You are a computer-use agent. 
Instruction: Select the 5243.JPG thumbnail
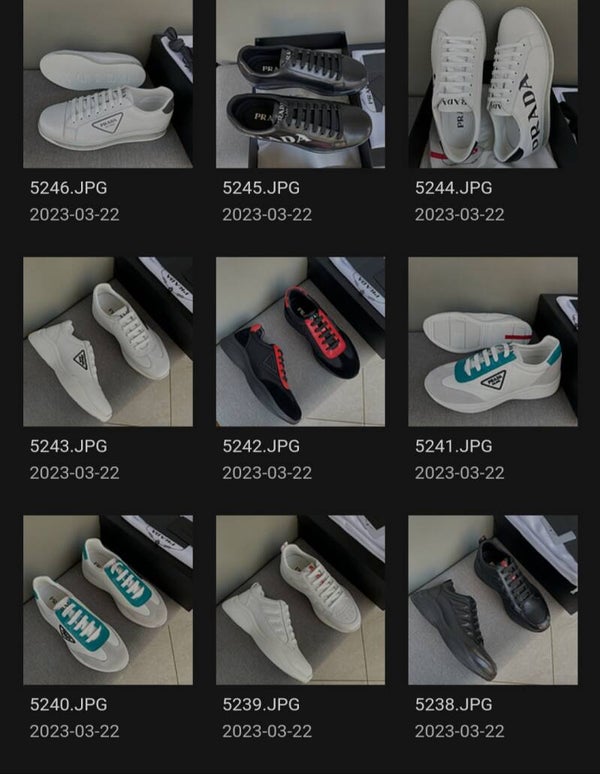[x=108, y=341]
